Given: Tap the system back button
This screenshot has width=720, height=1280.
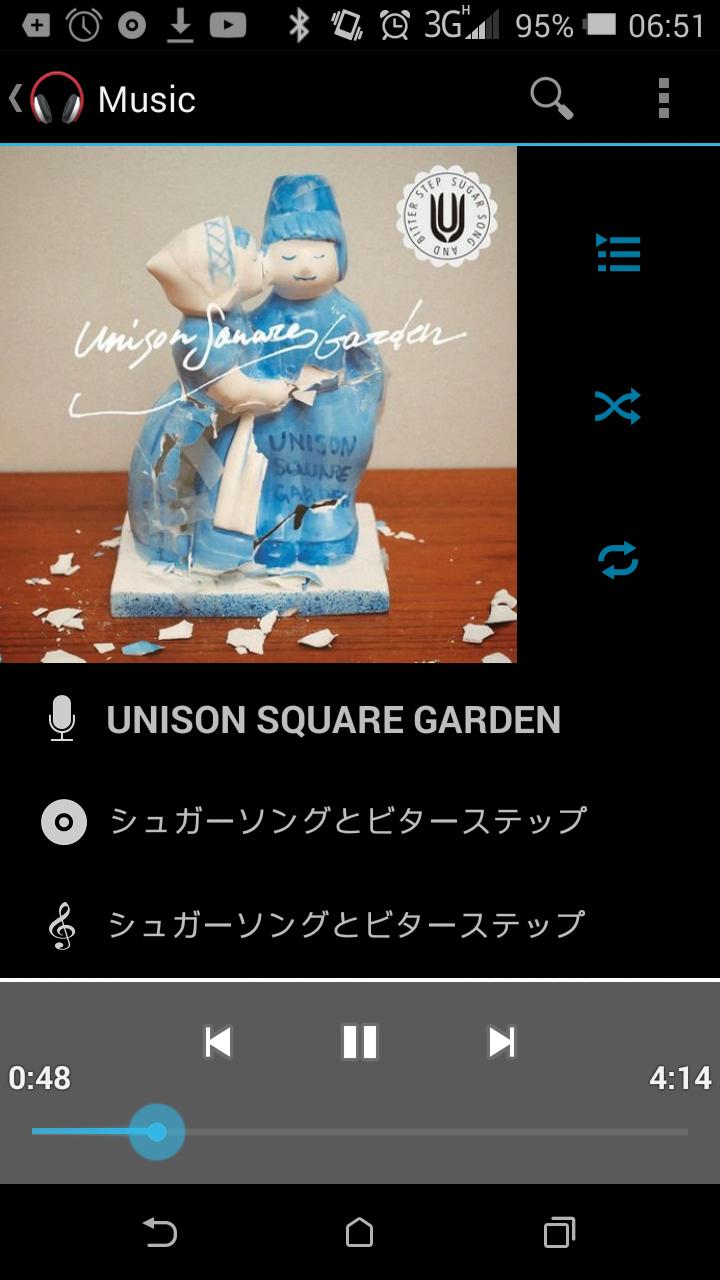Looking at the screenshot, I should point(159,1233).
